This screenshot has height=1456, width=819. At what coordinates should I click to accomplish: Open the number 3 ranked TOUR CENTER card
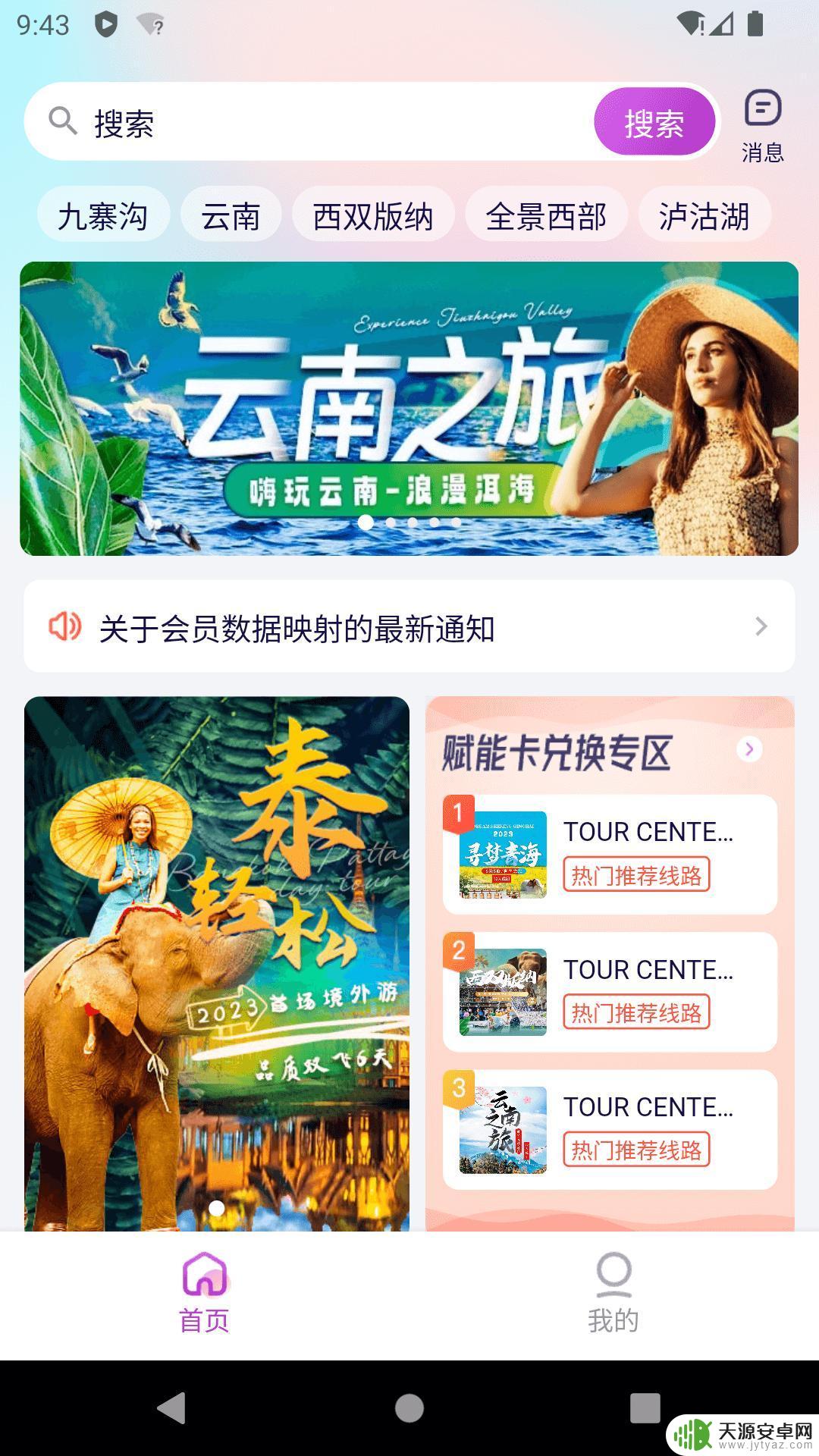pos(610,1129)
